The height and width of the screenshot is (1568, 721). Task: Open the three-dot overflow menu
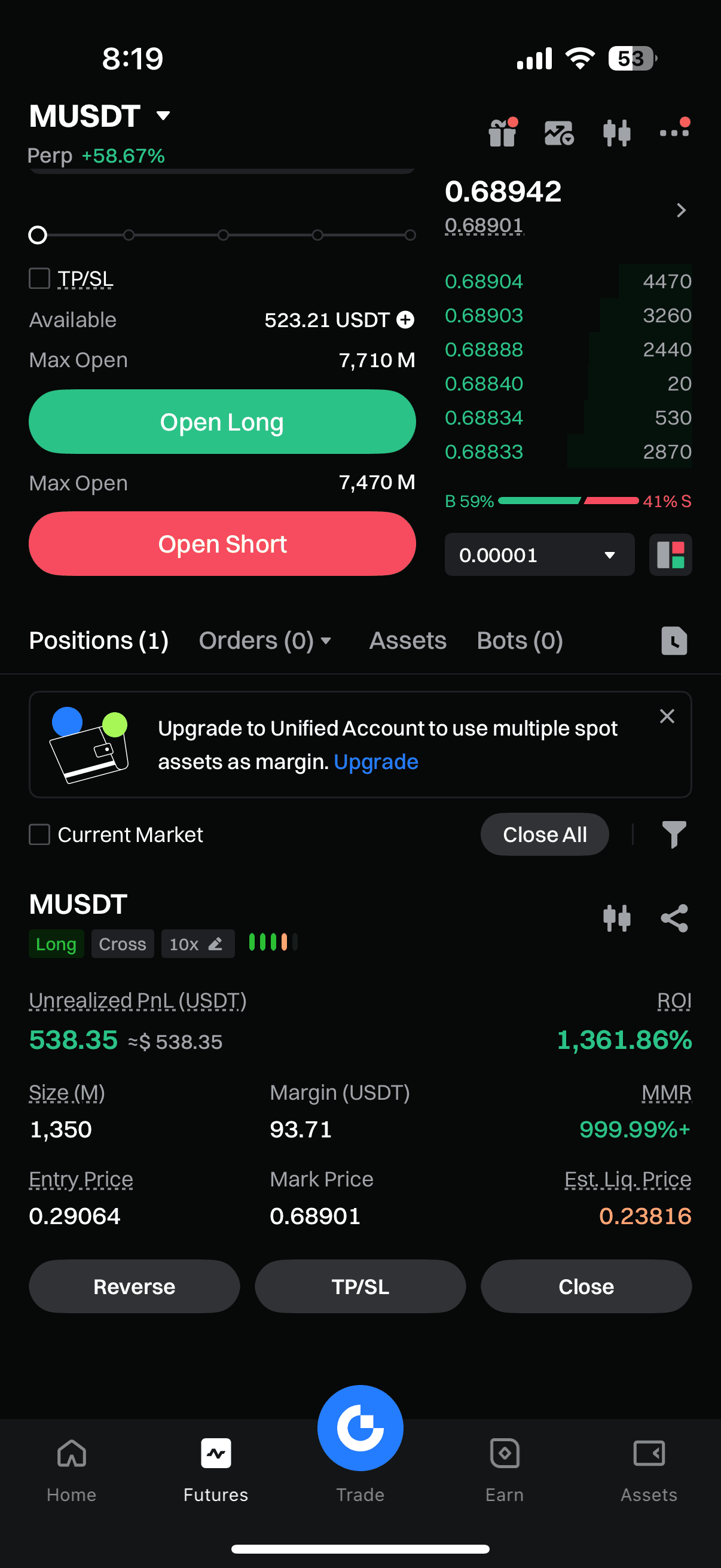pos(674,132)
